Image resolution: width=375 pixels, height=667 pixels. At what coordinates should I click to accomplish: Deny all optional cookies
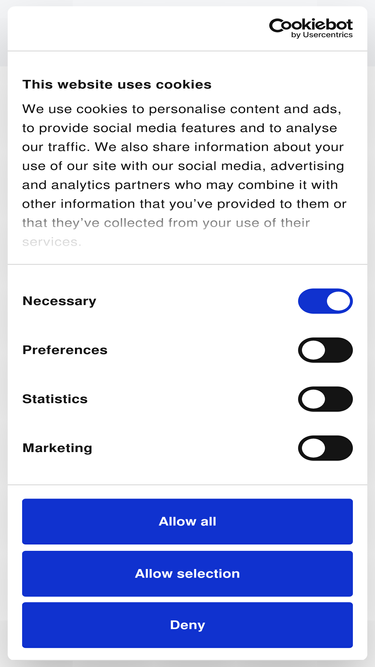[x=188, y=625]
